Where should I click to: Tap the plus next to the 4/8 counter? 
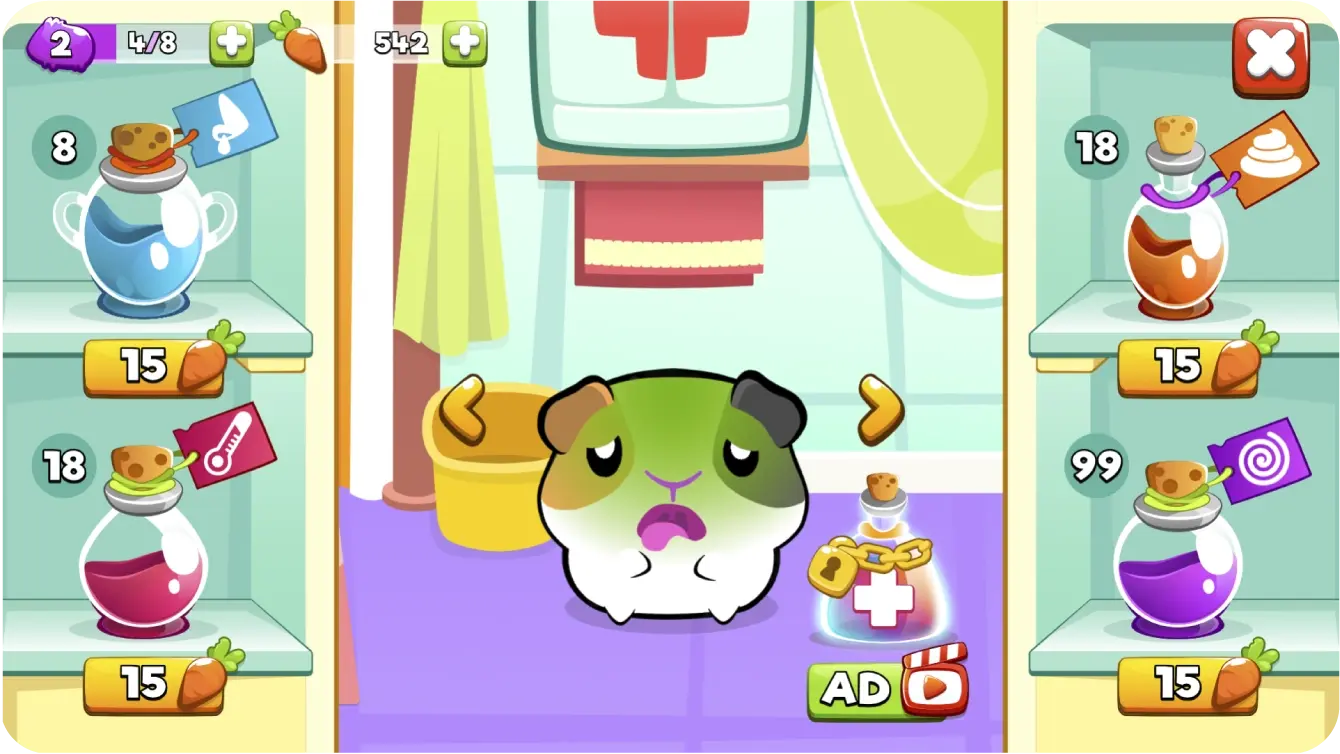click(x=231, y=43)
